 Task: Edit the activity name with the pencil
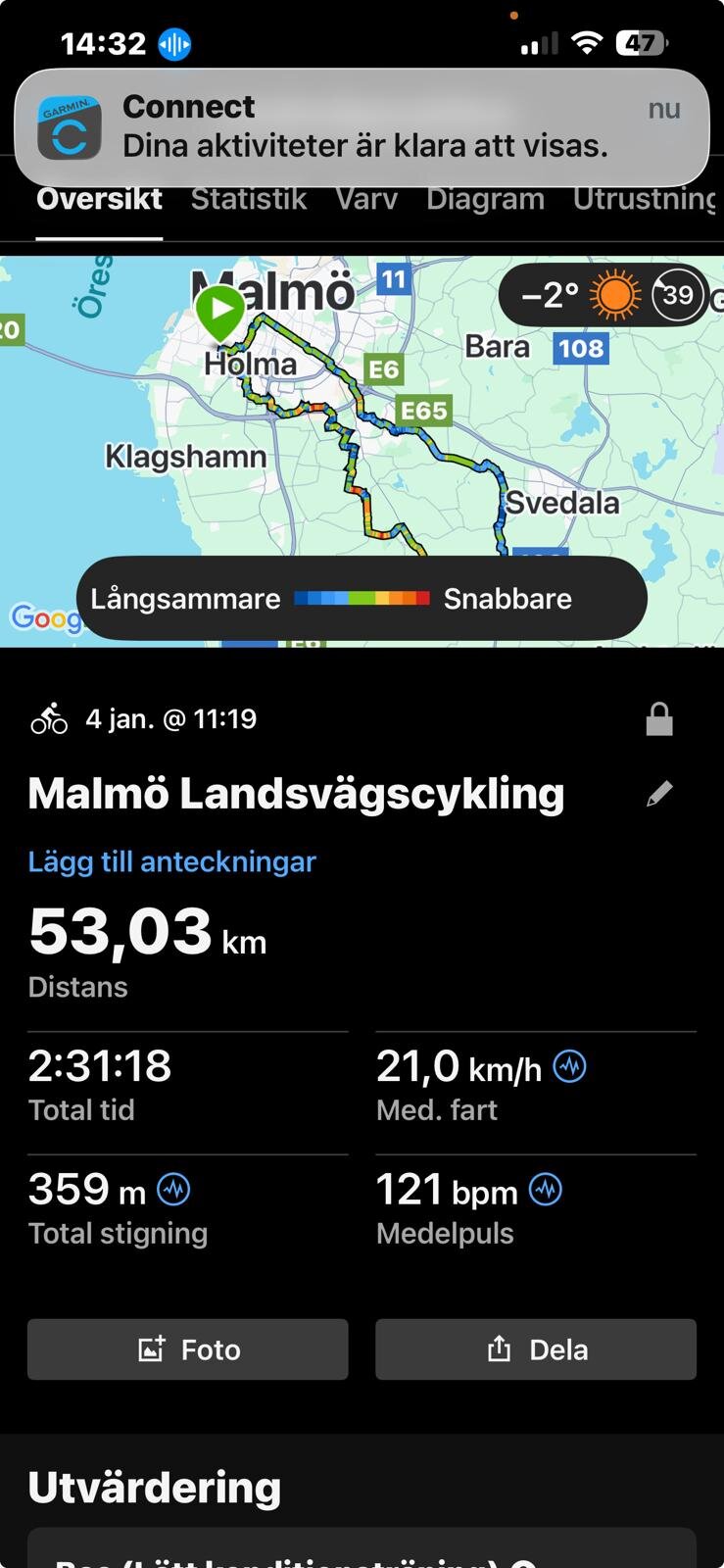(x=660, y=793)
